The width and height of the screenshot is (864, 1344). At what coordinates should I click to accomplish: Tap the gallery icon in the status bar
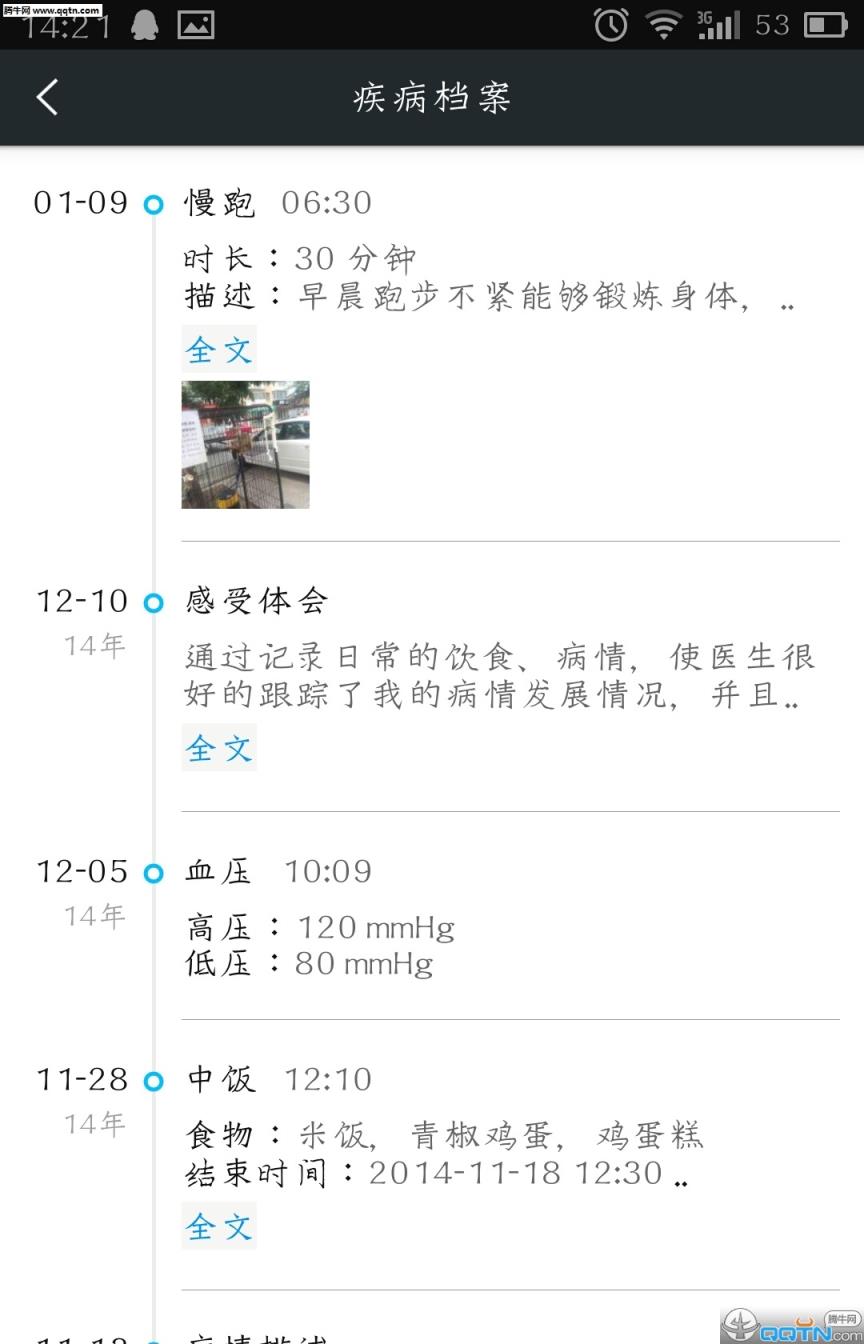pos(194,23)
